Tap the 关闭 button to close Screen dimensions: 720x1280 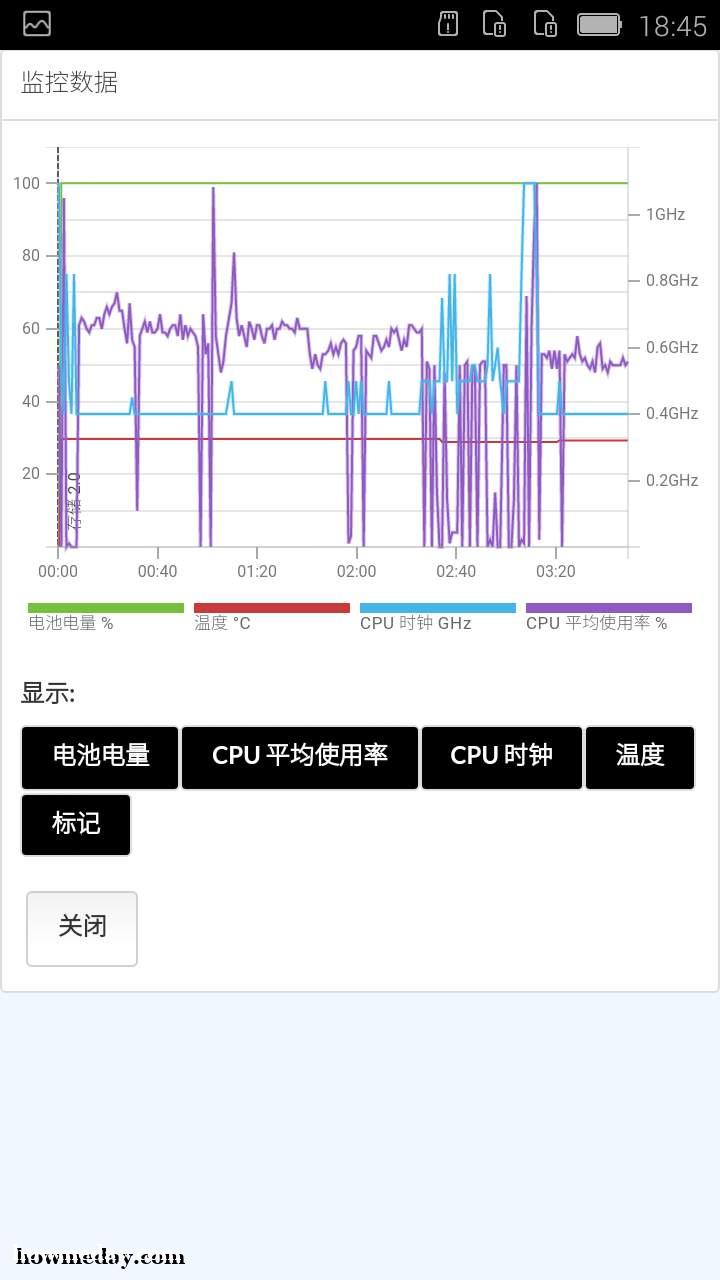pyautogui.click(x=82, y=928)
